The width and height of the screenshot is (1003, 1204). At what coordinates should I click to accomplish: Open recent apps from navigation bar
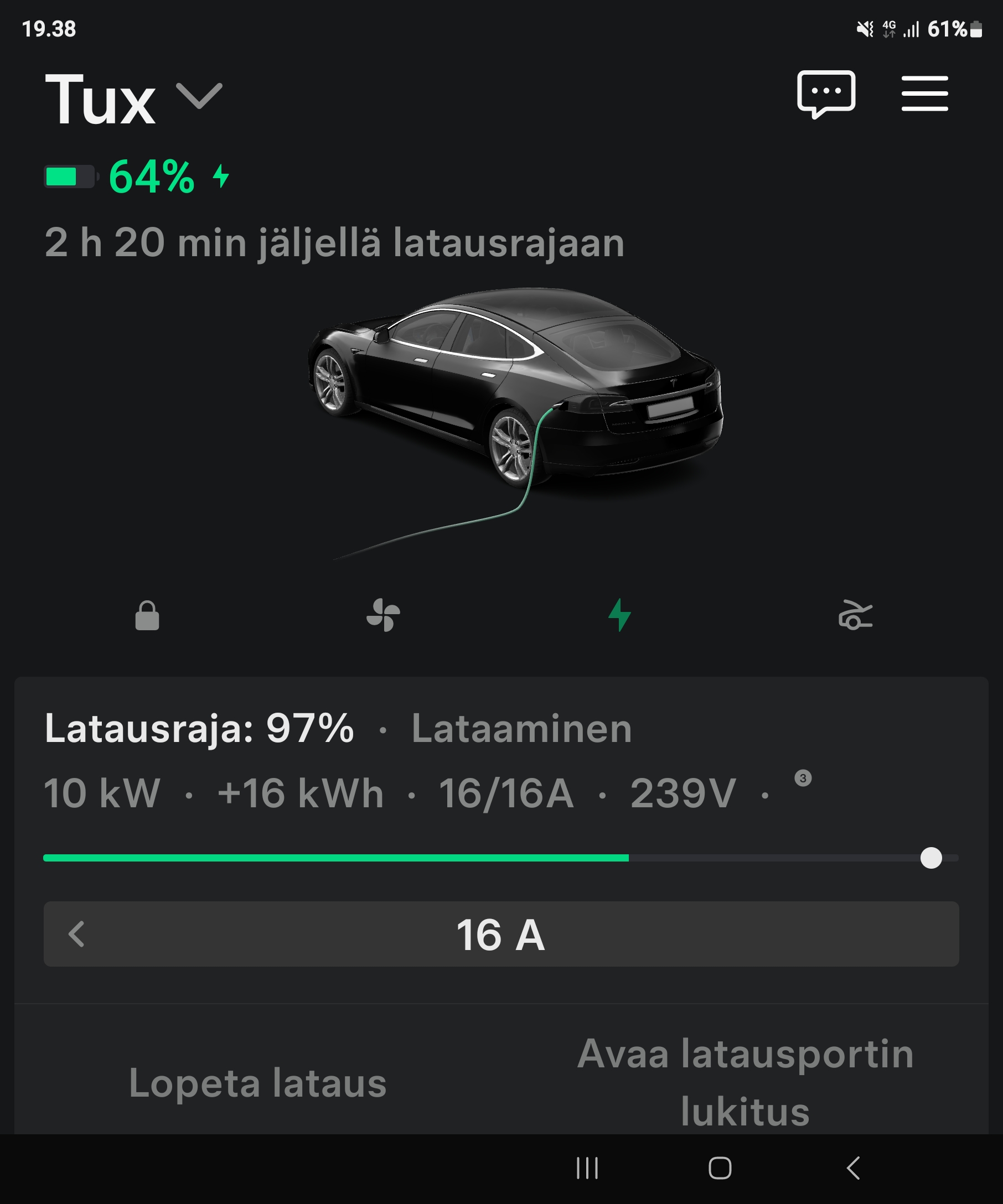coord(587,1168)
